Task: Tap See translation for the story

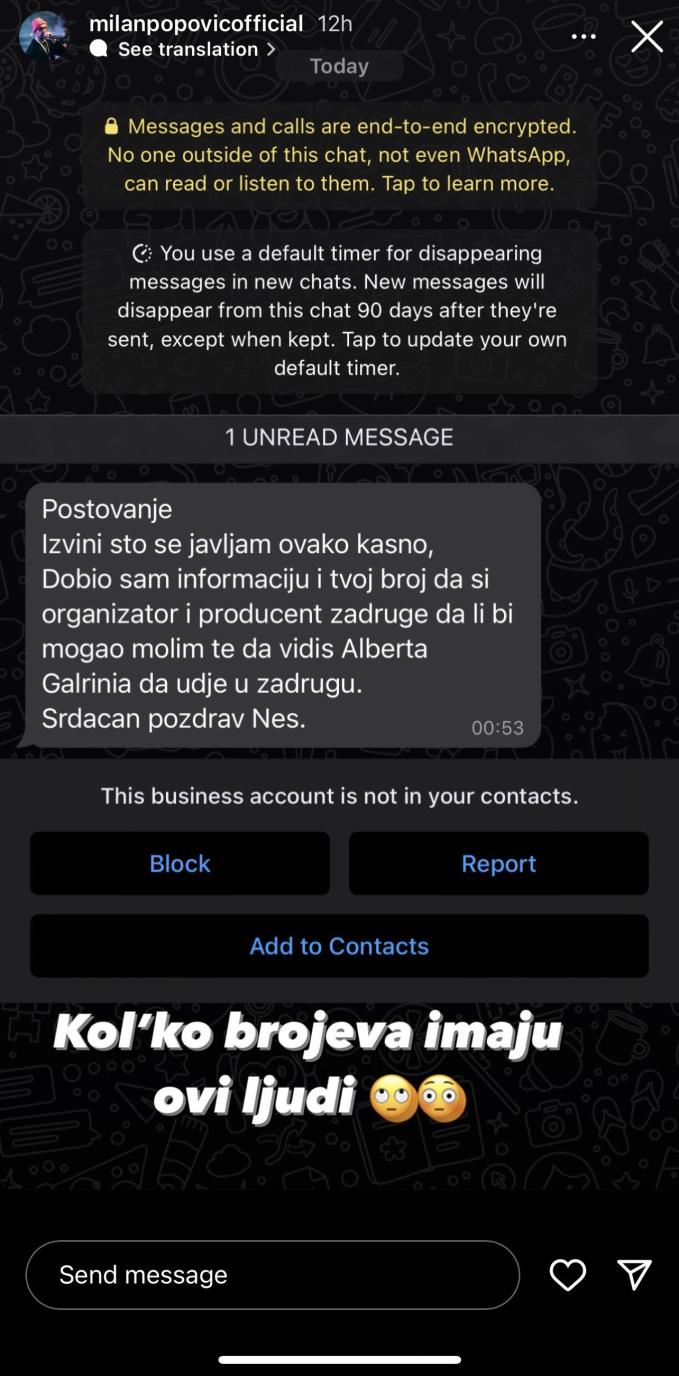Action: [x=188, y=49]
